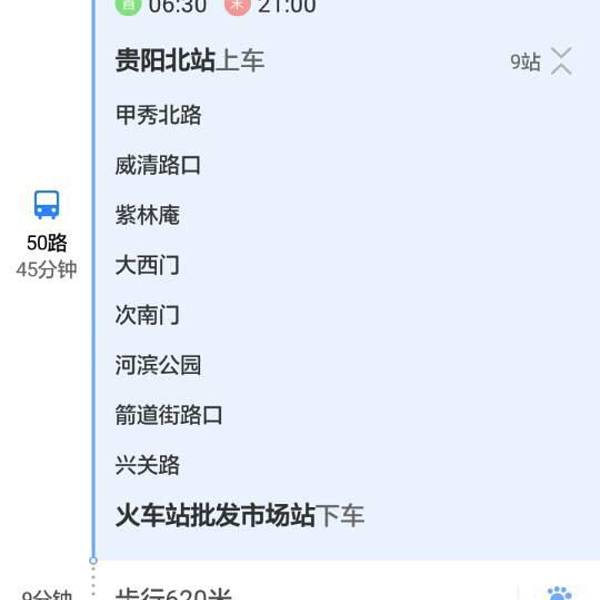
Task: Open the walking navigation paw icon
Action: (560, 593)
